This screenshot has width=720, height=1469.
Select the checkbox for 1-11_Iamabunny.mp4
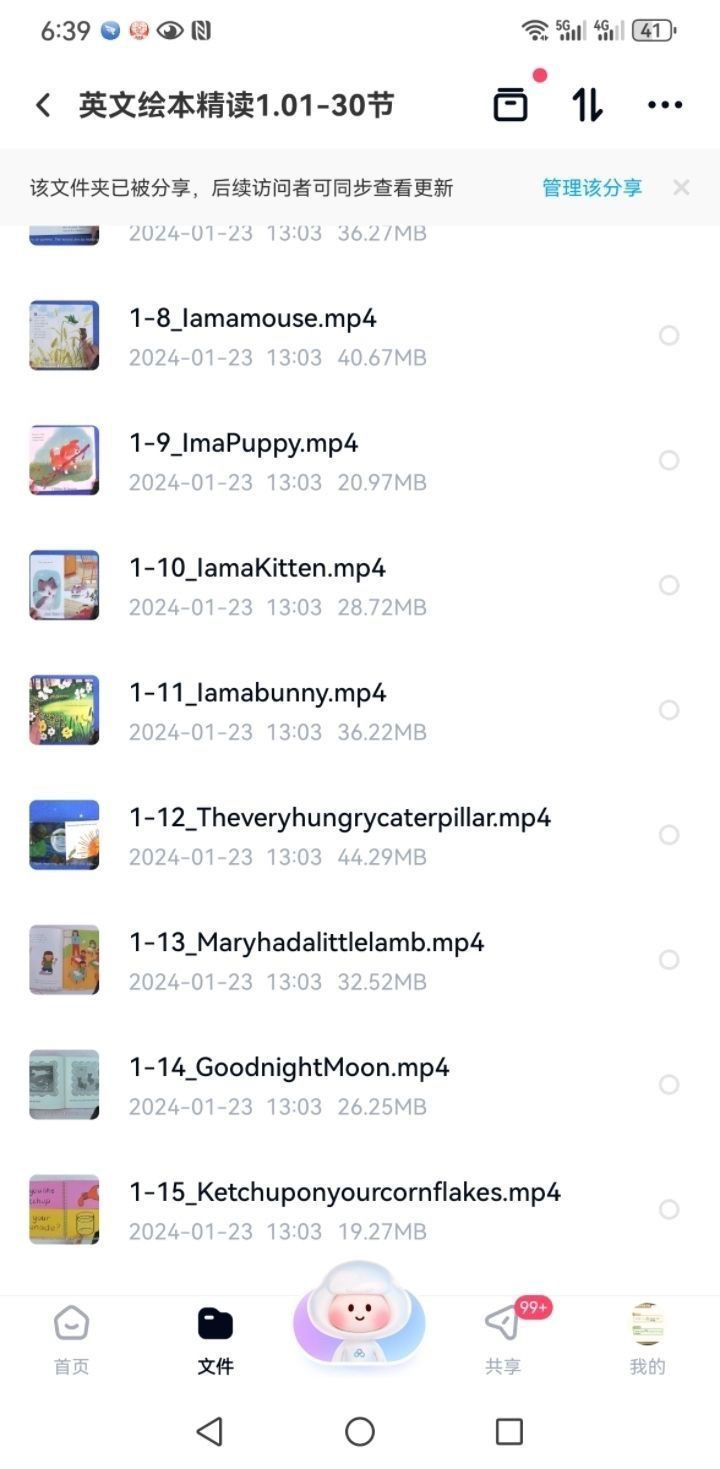coord(669,710)
